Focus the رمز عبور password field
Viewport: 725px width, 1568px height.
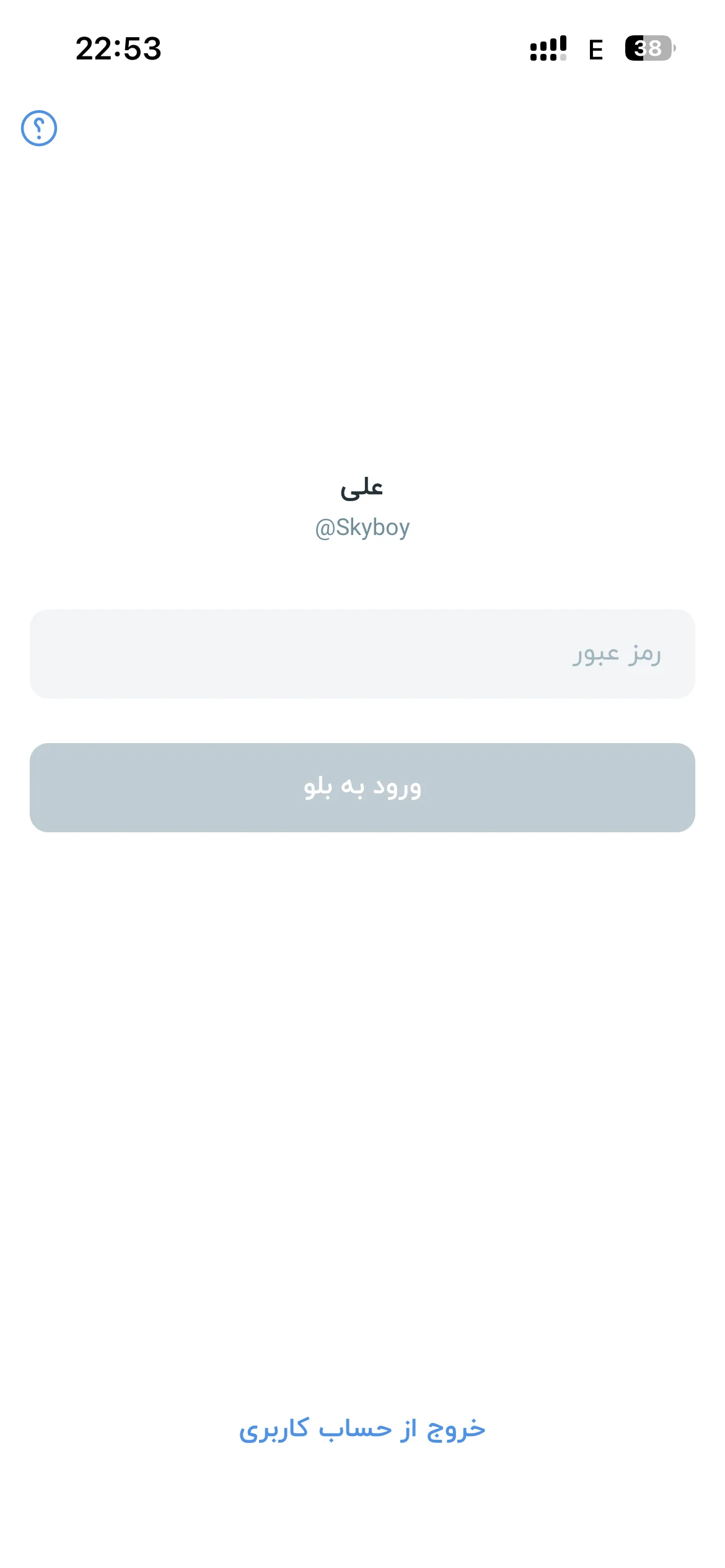[x=362, y=654]
